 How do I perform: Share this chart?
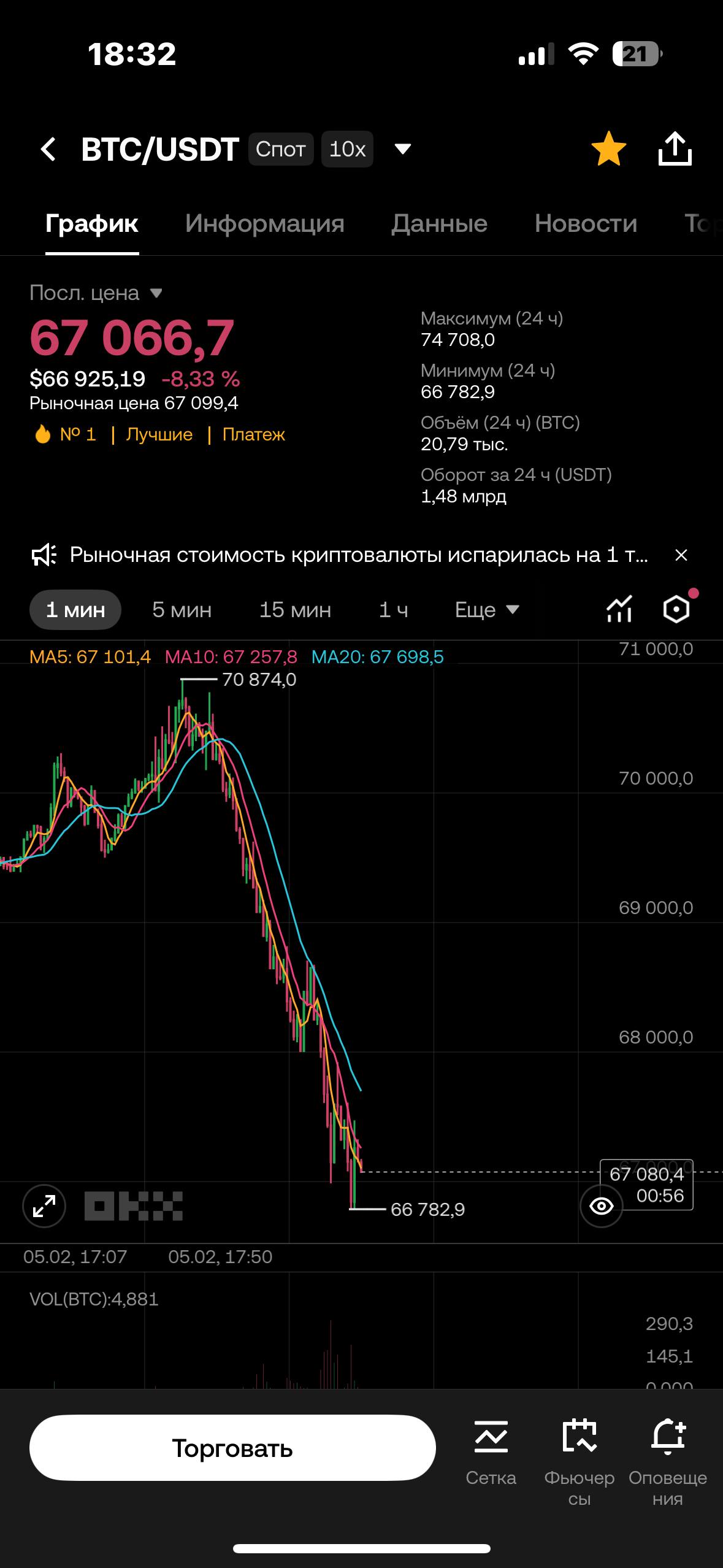pos(675,149)
